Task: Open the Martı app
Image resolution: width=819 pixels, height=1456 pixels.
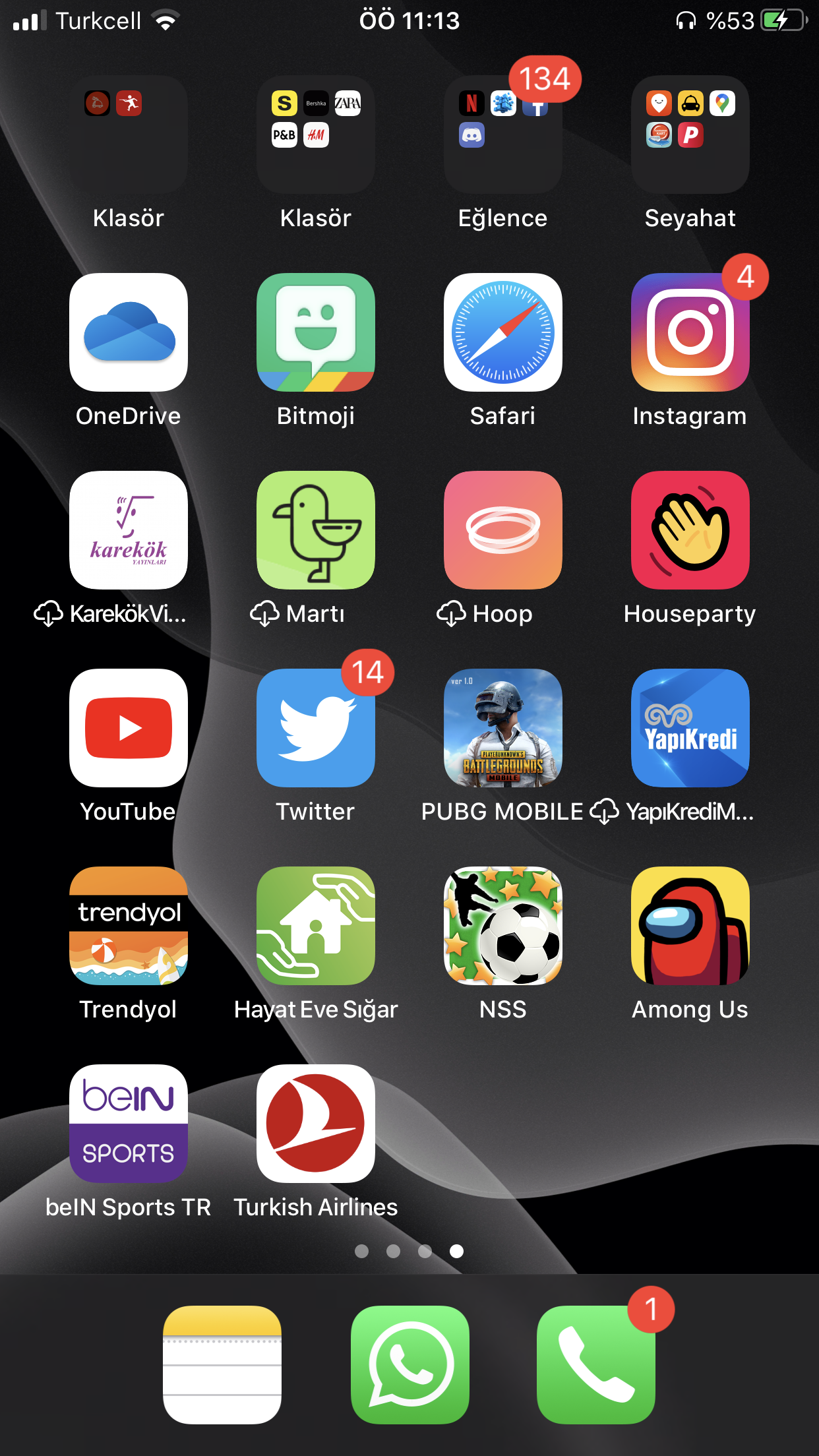Action: 316,530
